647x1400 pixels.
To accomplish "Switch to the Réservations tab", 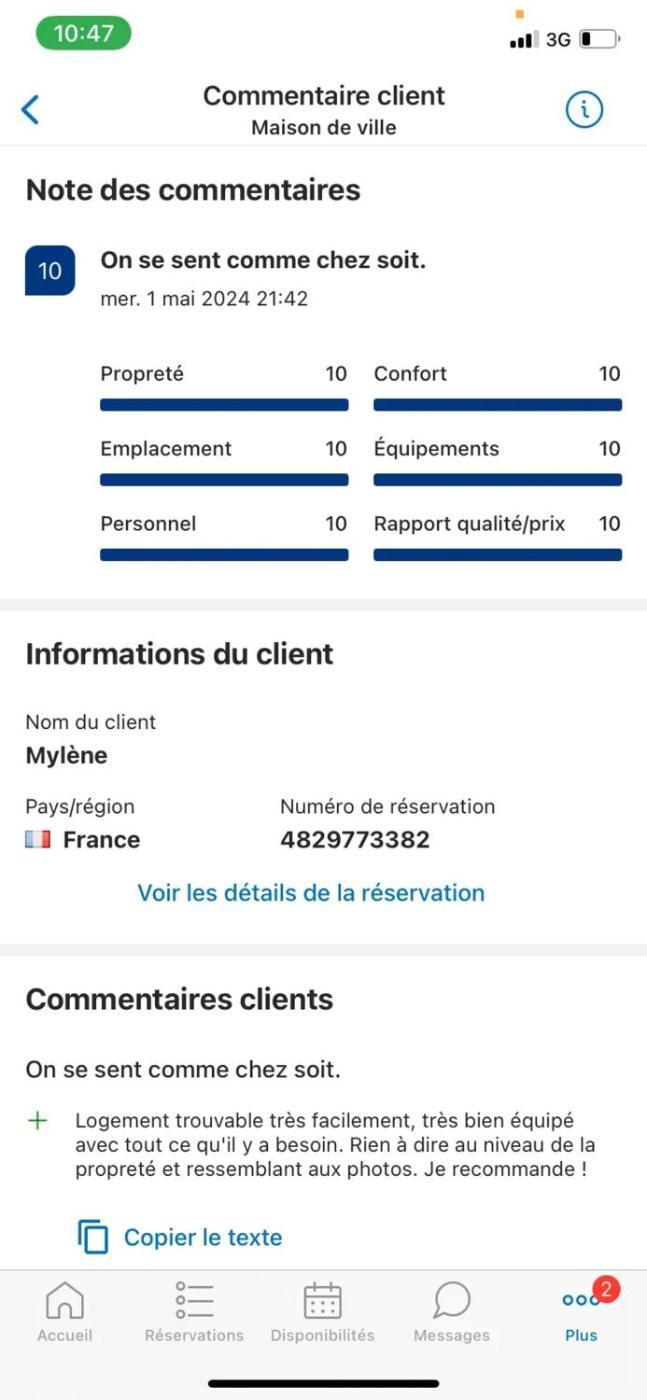I will [194, 1311].
